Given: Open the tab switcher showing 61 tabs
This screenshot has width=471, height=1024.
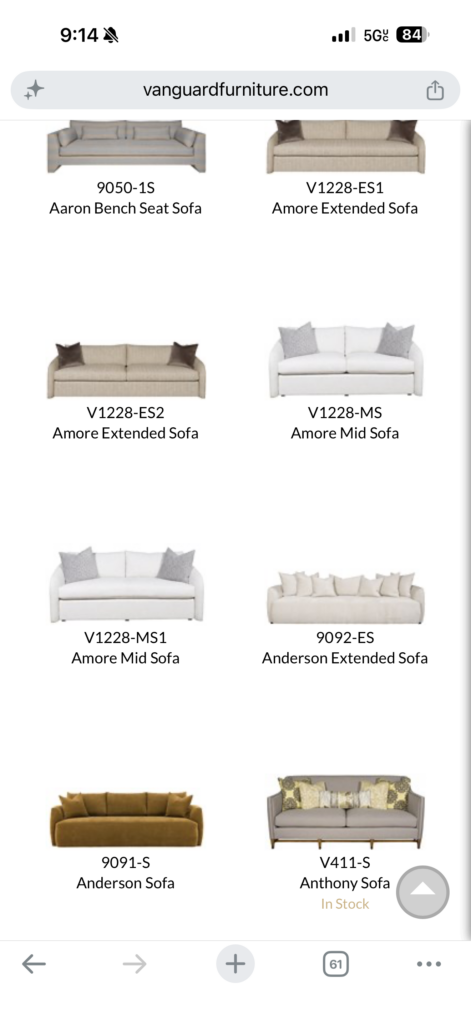Looking at the screenshot, I should [336, 964].
